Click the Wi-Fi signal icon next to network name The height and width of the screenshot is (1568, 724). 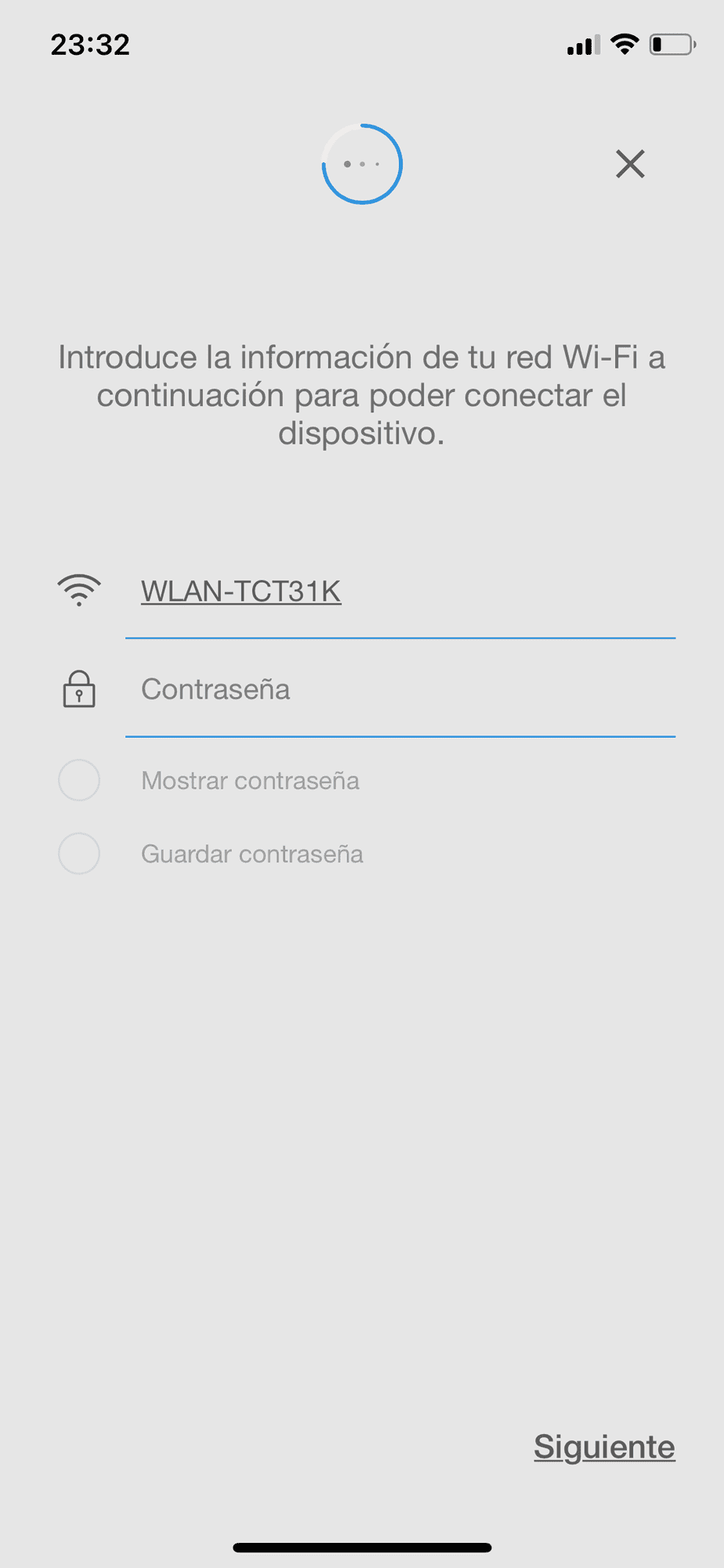(79, 590)
